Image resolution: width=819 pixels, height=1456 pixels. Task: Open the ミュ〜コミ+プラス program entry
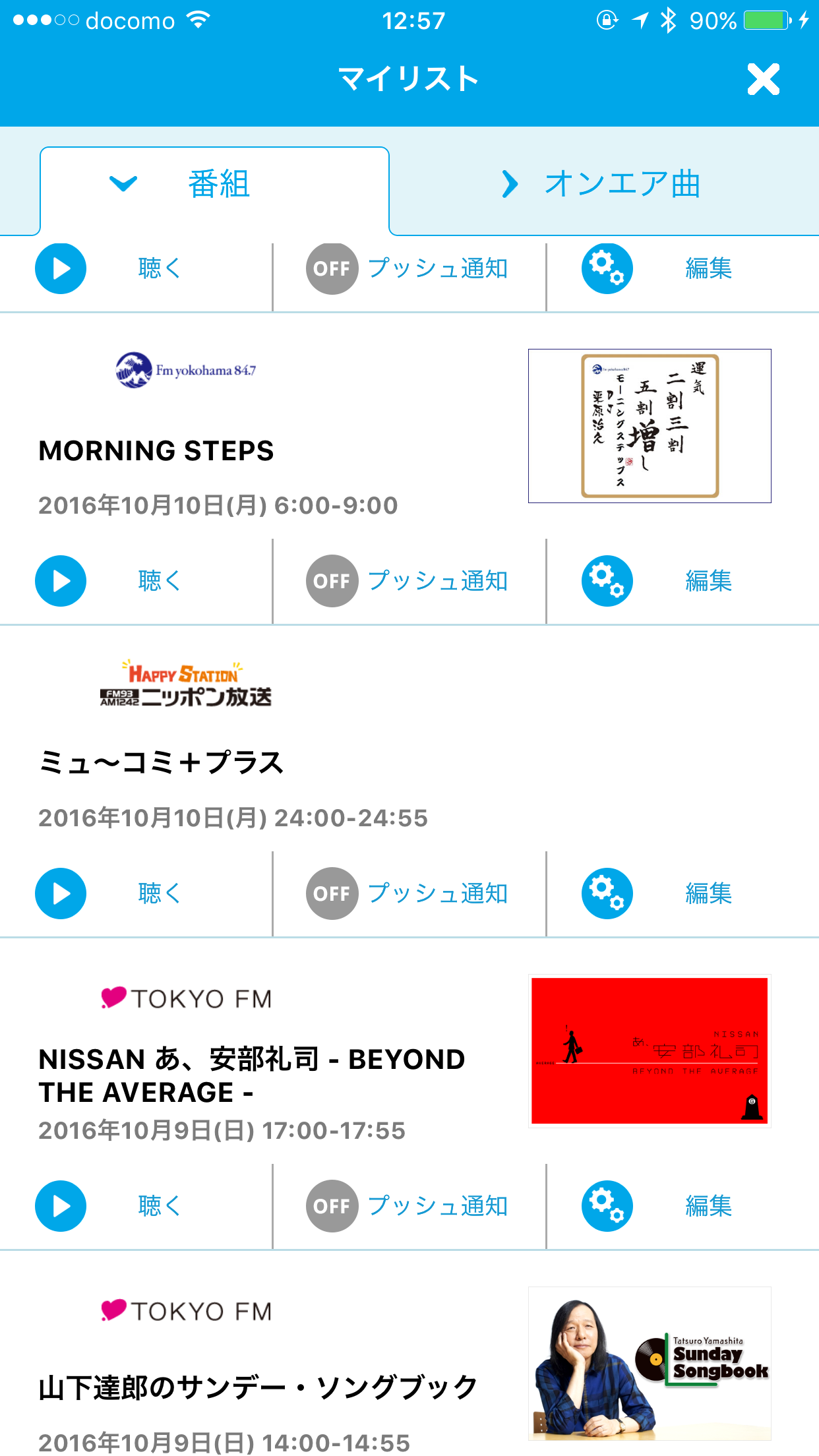click(x=162, y=763)
